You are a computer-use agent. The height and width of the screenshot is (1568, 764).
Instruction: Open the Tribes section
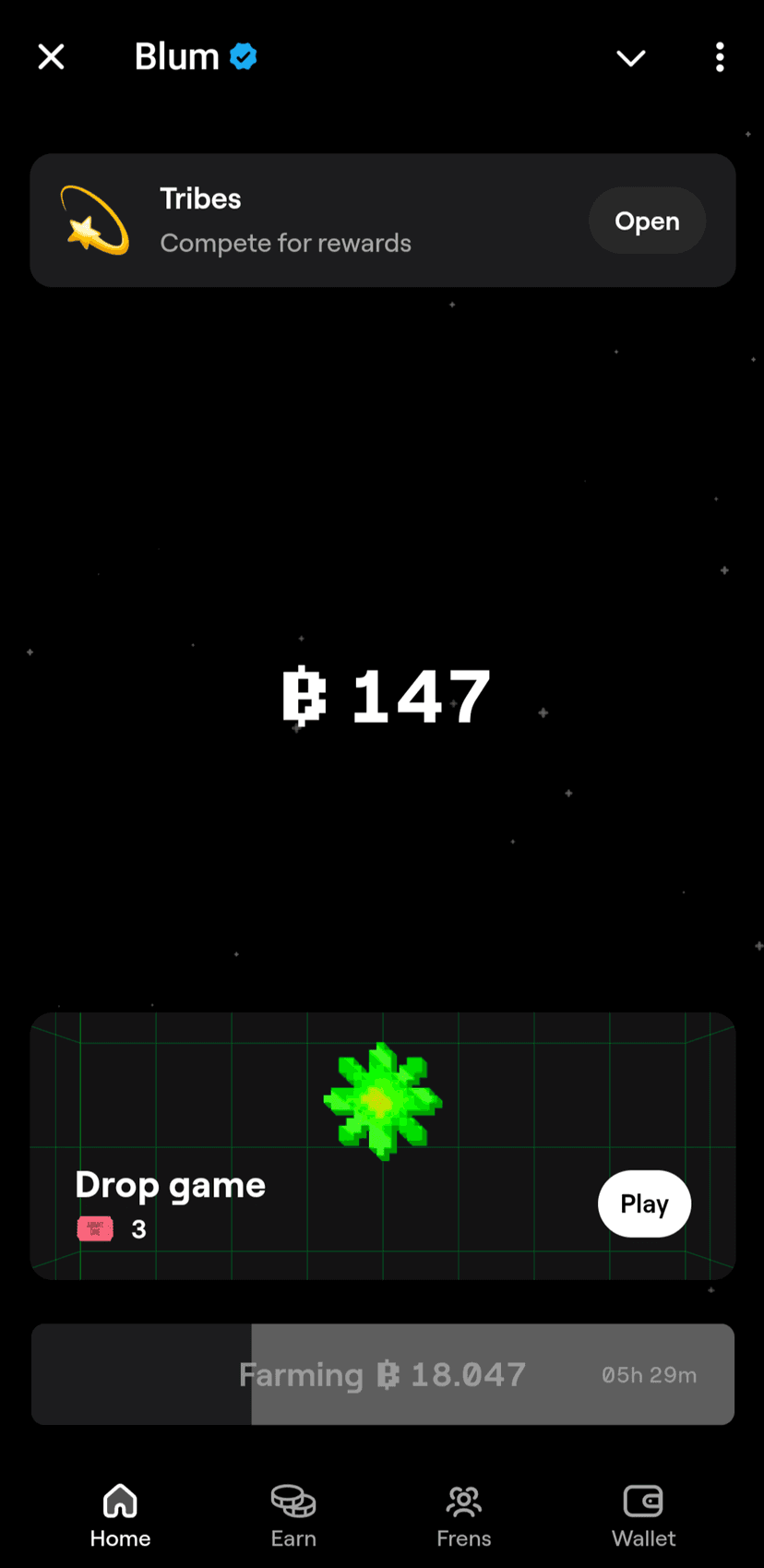(x=647, y=221)
